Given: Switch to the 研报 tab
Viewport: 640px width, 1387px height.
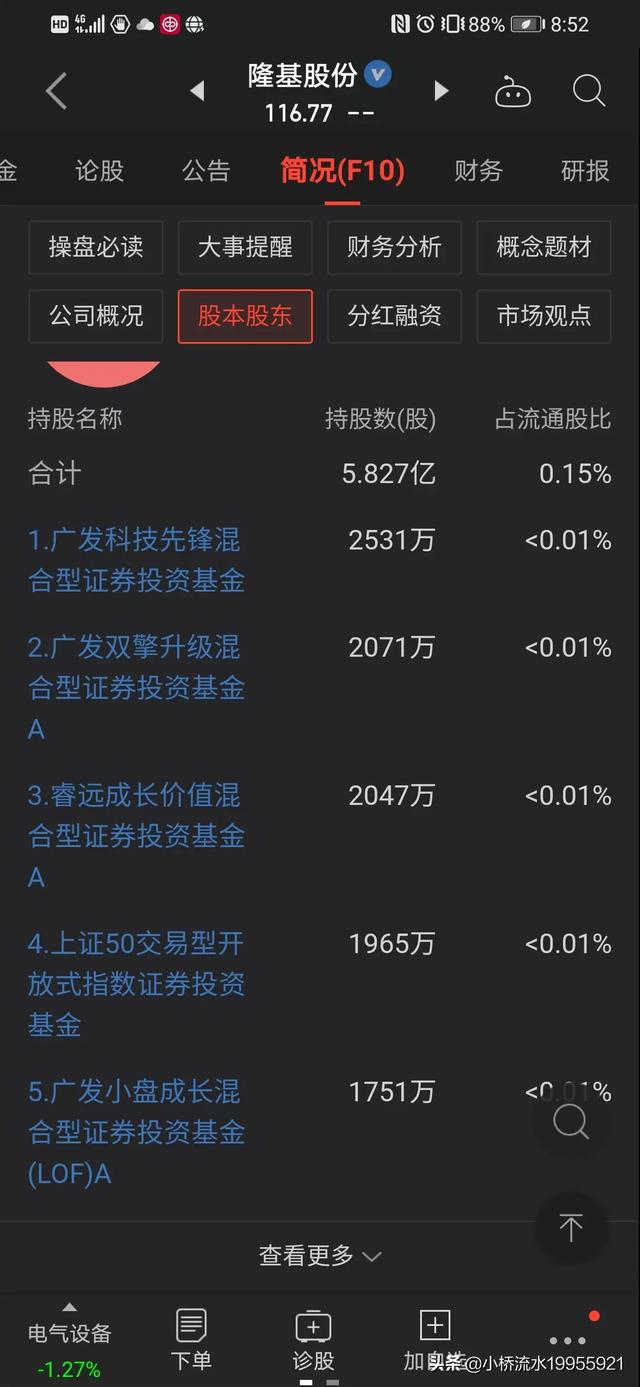Looking at the screenshot, I should [x=585, y=171].
